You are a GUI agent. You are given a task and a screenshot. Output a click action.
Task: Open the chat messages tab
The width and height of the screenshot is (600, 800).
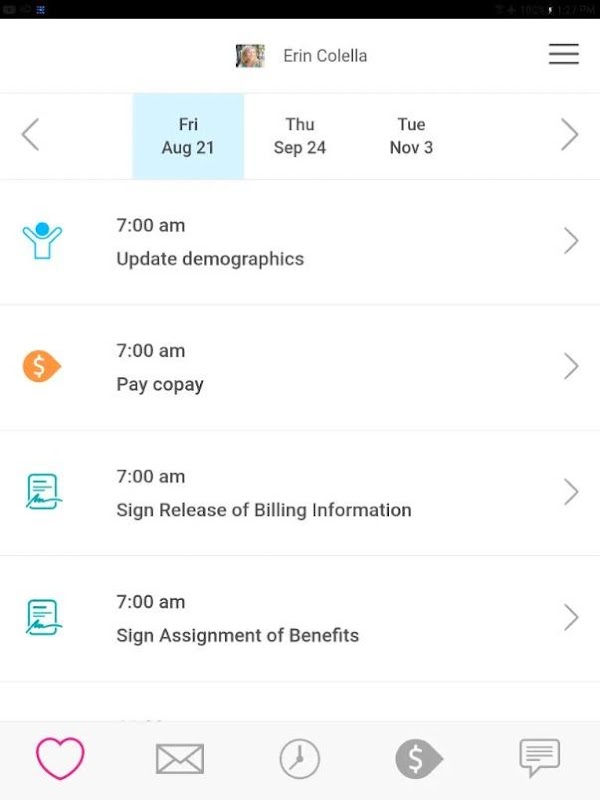(x=540, y=759)
